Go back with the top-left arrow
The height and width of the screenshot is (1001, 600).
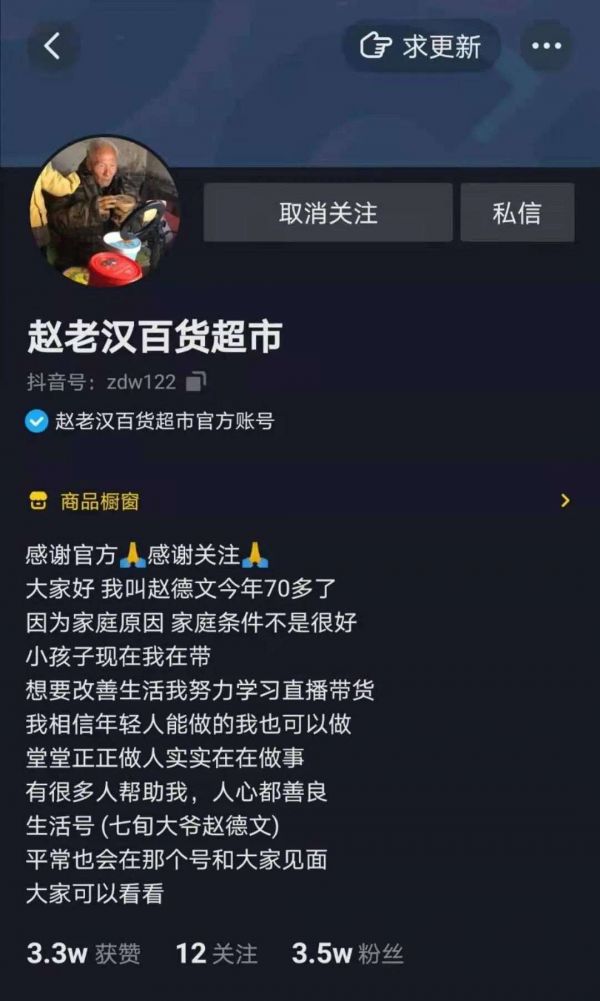pyautogui.click(x=52, y=46)
